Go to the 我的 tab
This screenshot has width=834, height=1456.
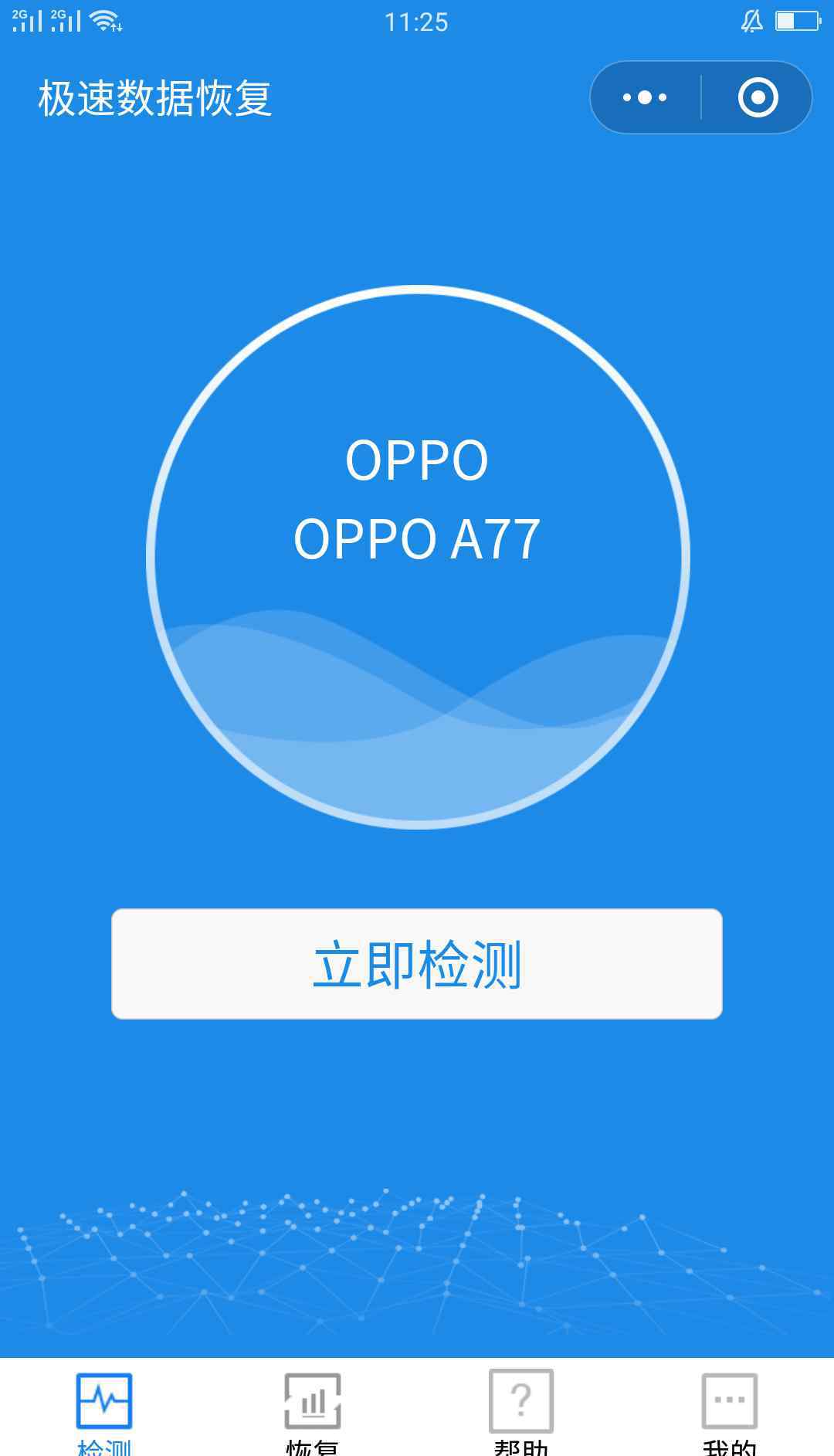point(730,1410)
